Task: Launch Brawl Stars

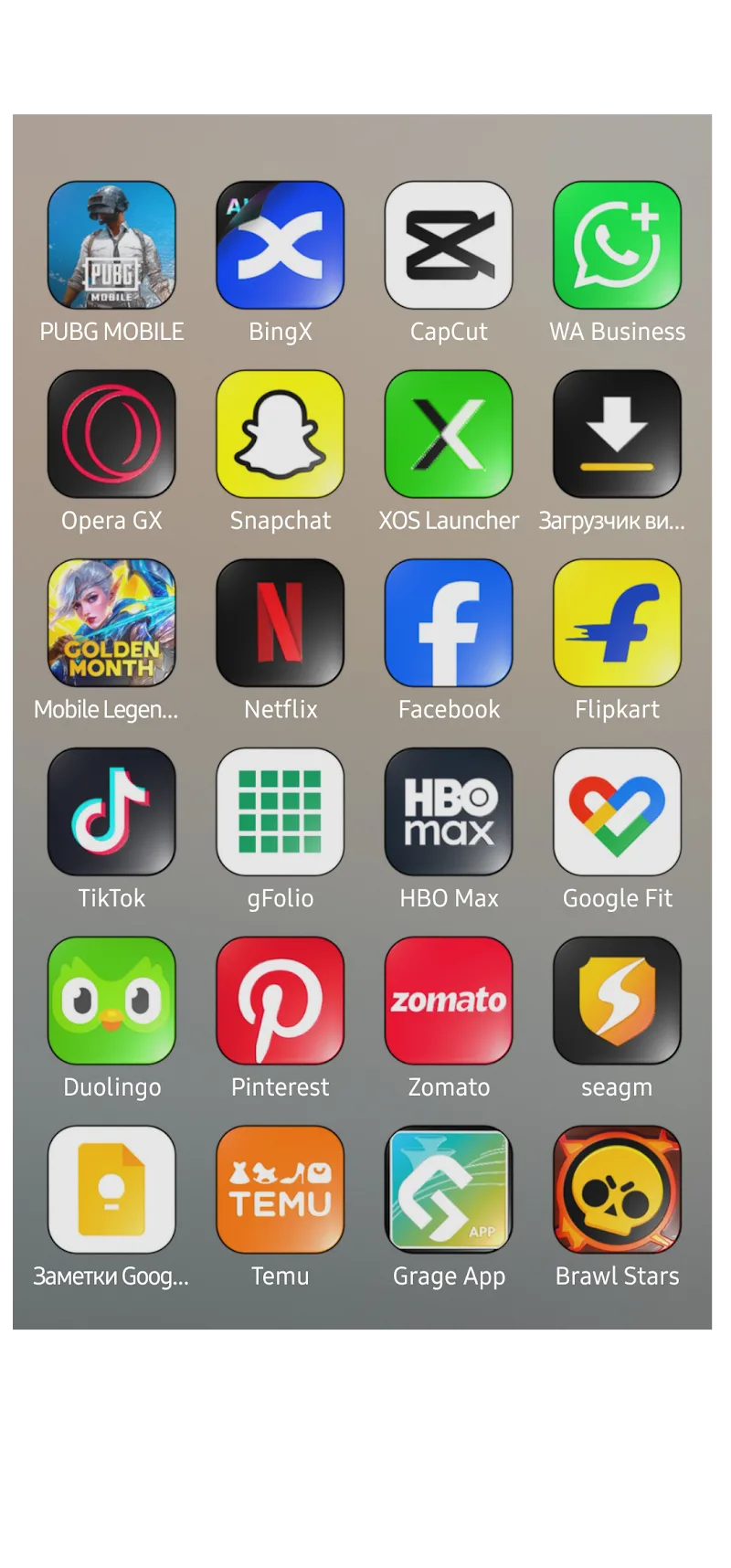Action: (618, 1189)
